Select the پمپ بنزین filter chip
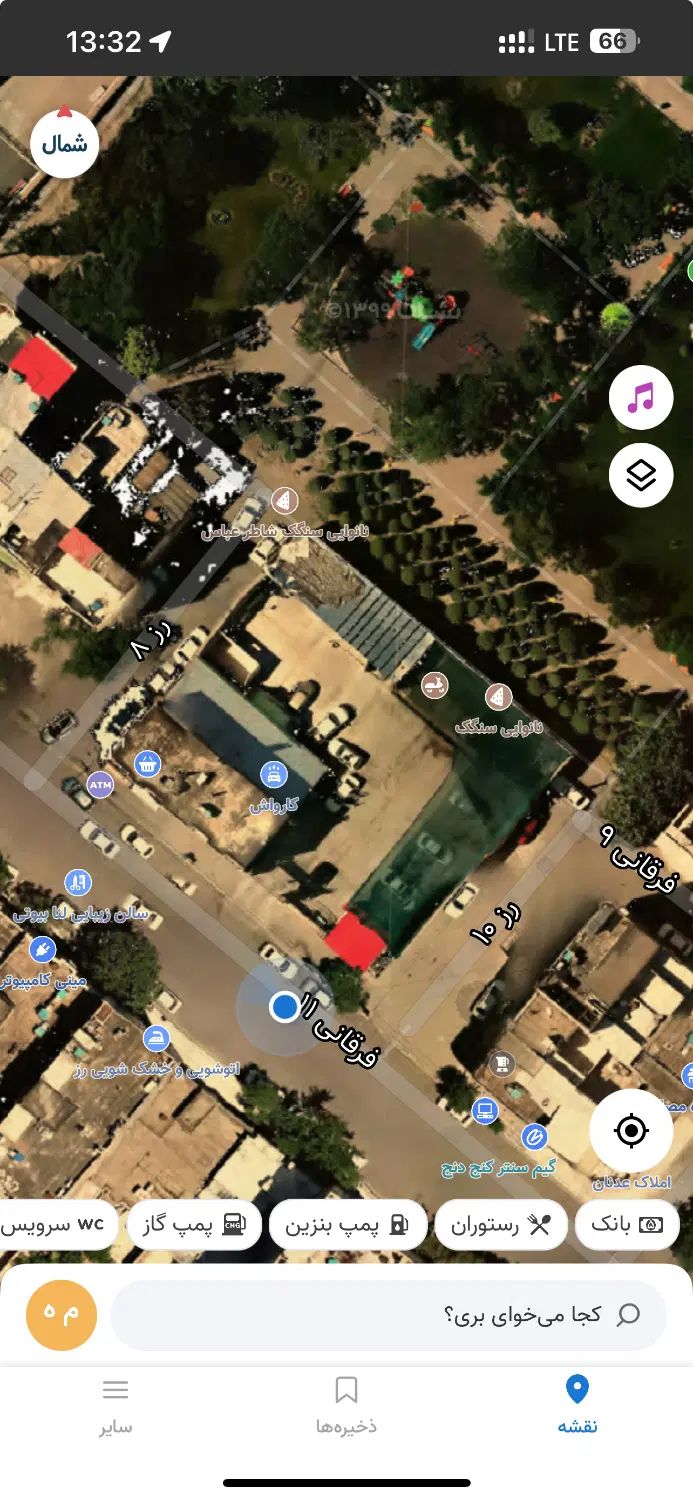This screenshot has height=1500, width=693. point(348,1225)
